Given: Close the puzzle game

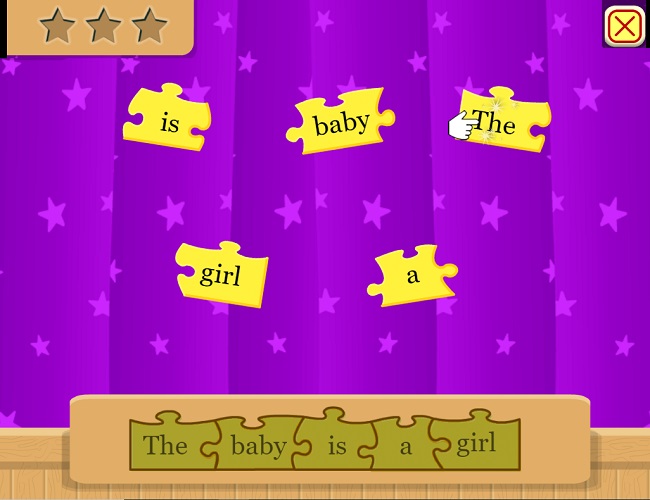Looking at the screenshot, I should 624,26.
